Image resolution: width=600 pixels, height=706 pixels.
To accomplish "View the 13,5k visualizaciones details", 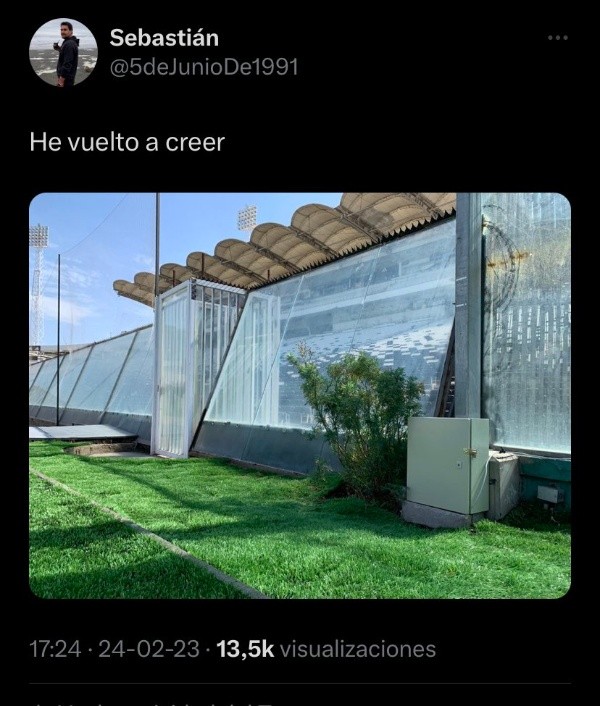I will [326, 649].
